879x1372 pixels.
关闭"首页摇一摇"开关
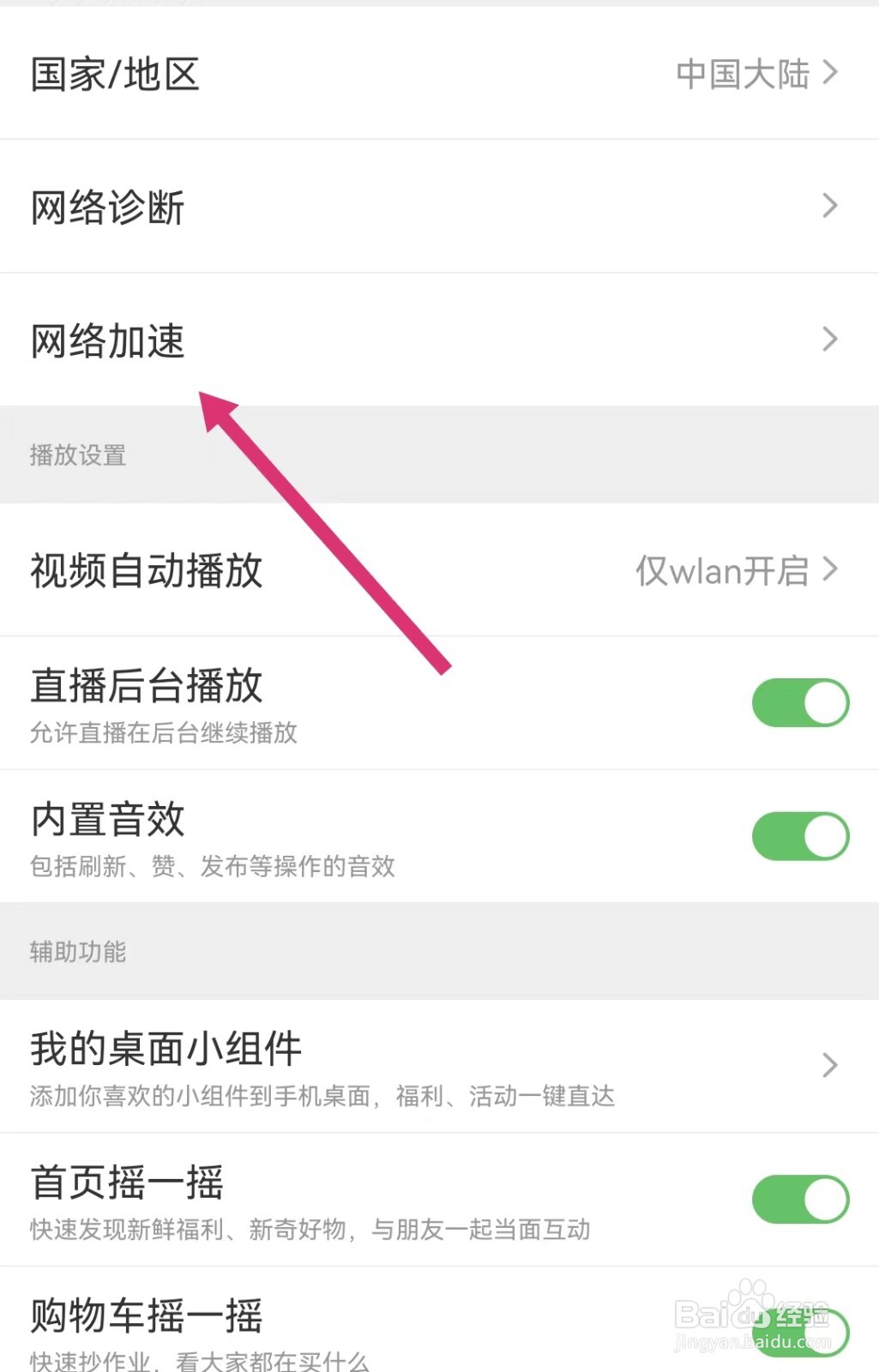pos(800,1199)
